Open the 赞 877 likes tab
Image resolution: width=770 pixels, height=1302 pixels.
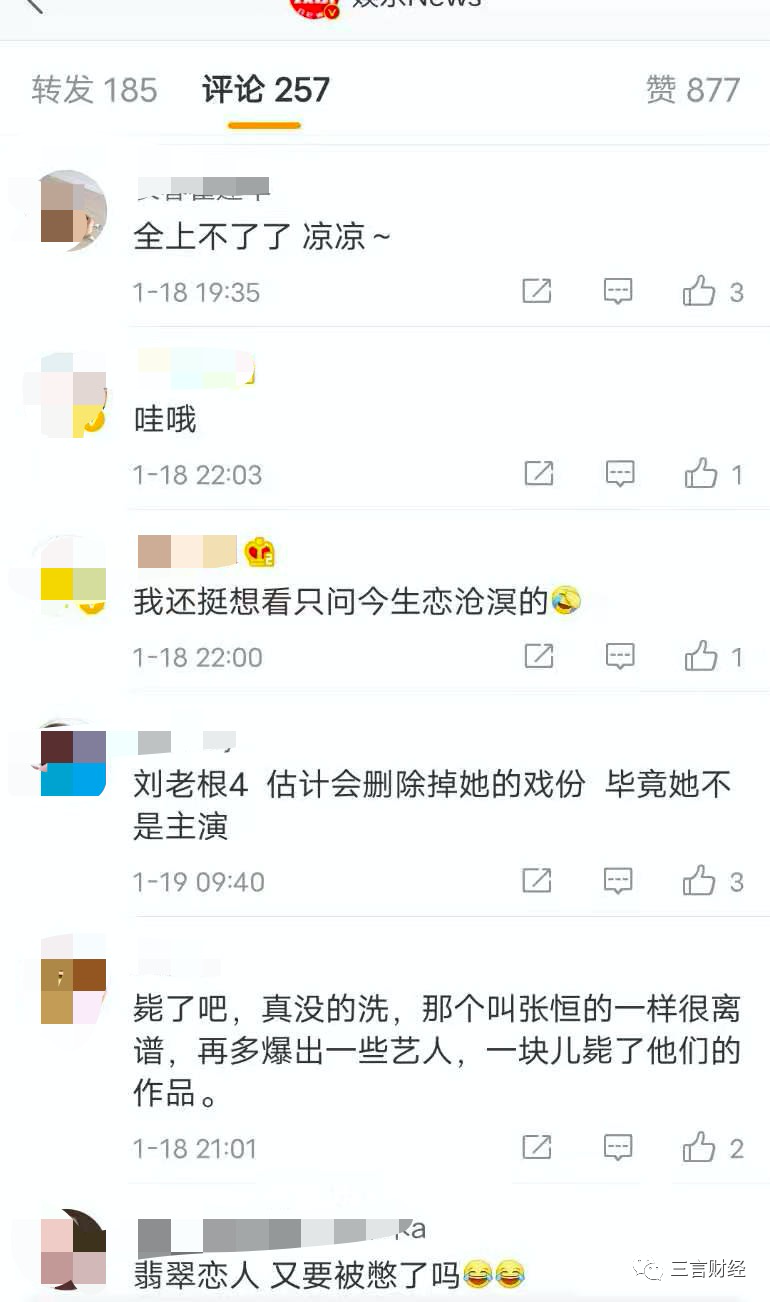click(692, 90)
